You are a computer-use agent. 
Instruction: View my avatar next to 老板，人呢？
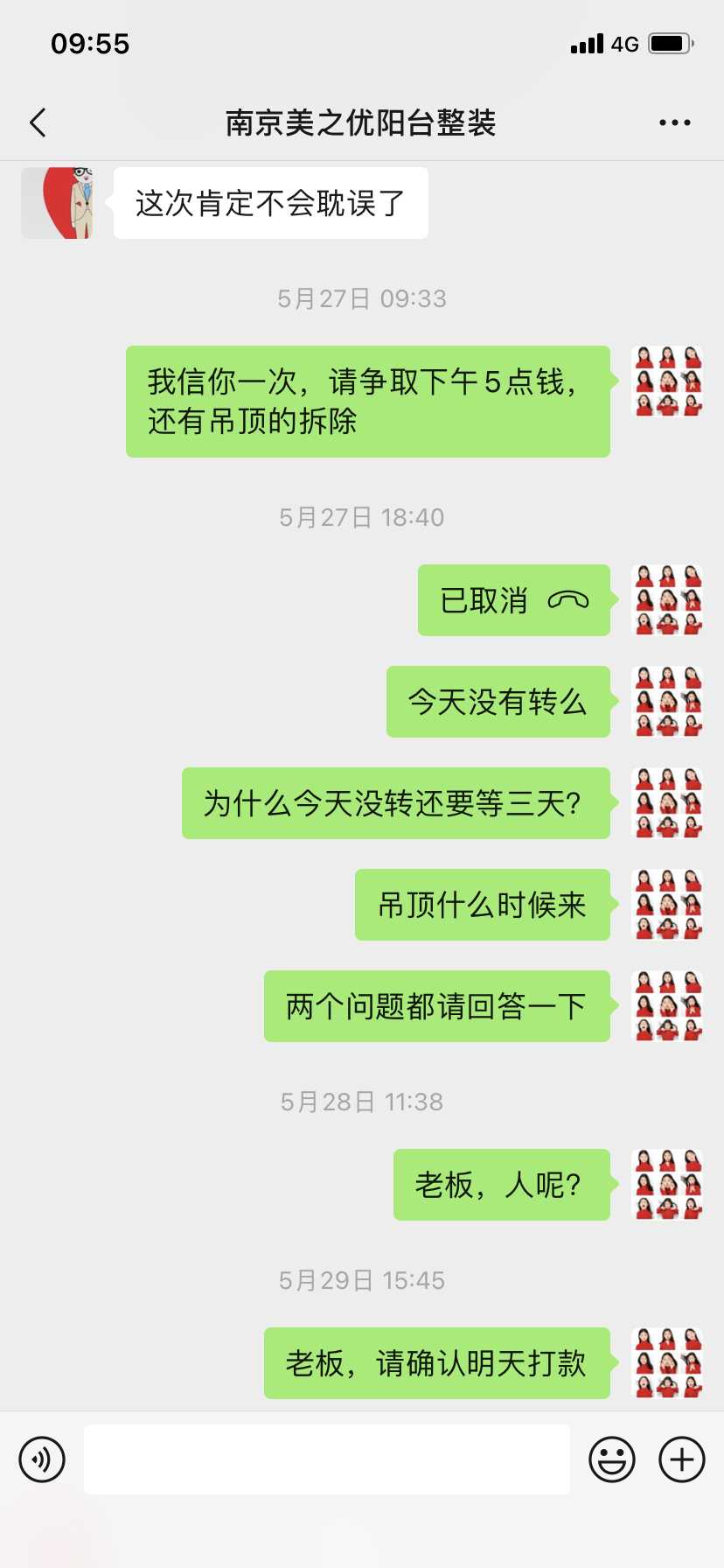pos(667,1185)
